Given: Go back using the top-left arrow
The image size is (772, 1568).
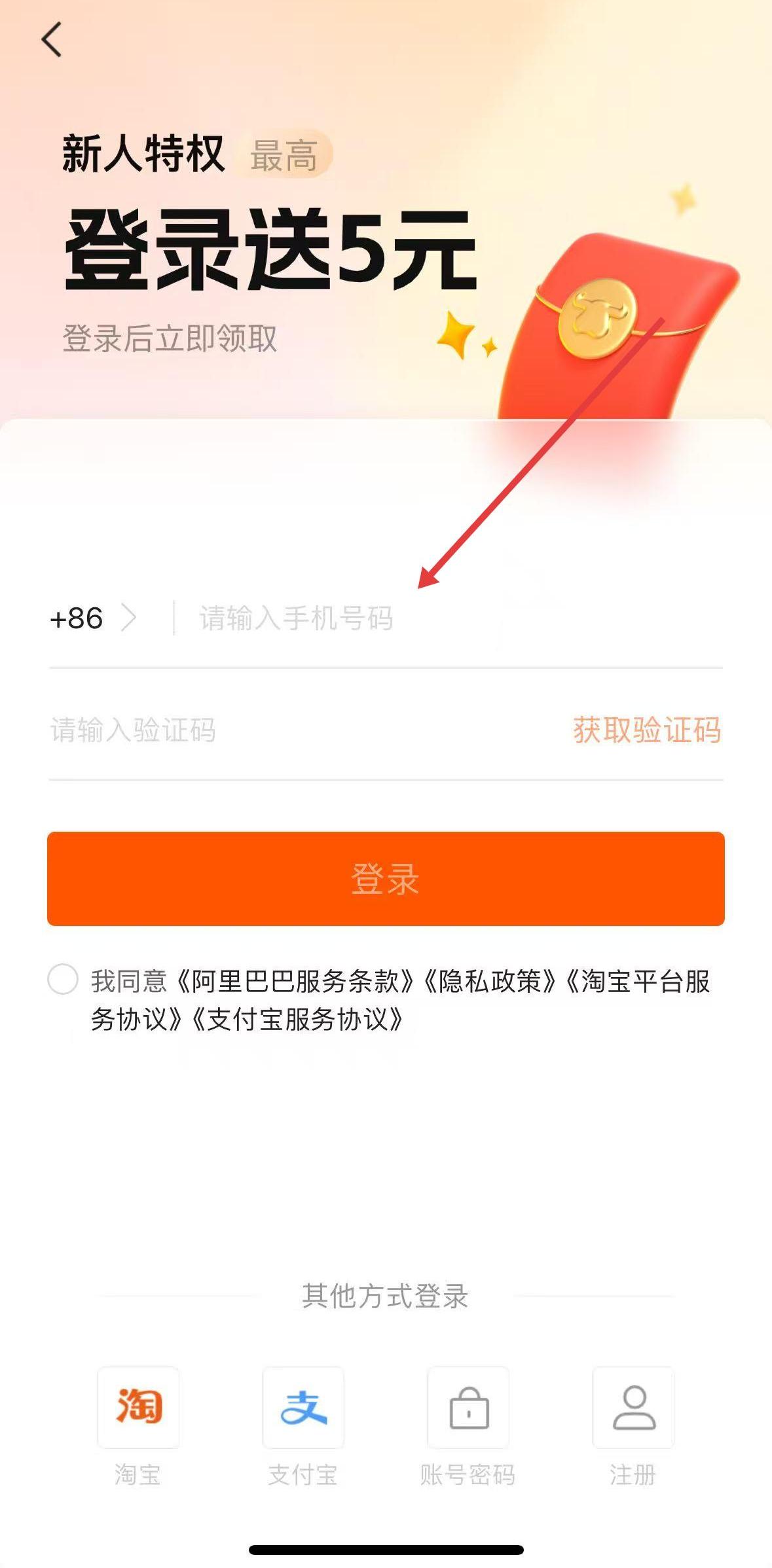Looking at the screenshot, I should click(x=51, y=39).
